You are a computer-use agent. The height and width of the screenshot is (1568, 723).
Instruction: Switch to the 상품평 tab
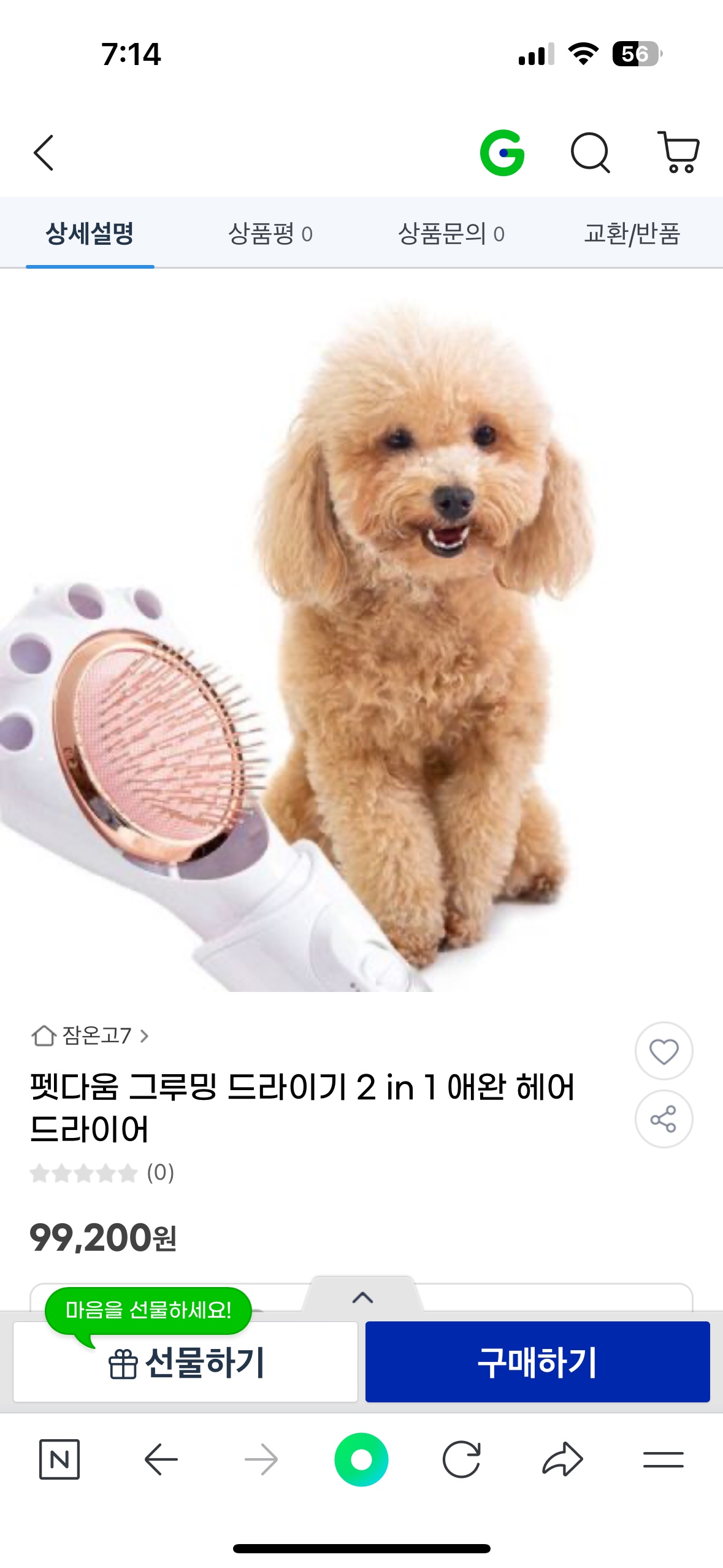[x=270, y=233]
